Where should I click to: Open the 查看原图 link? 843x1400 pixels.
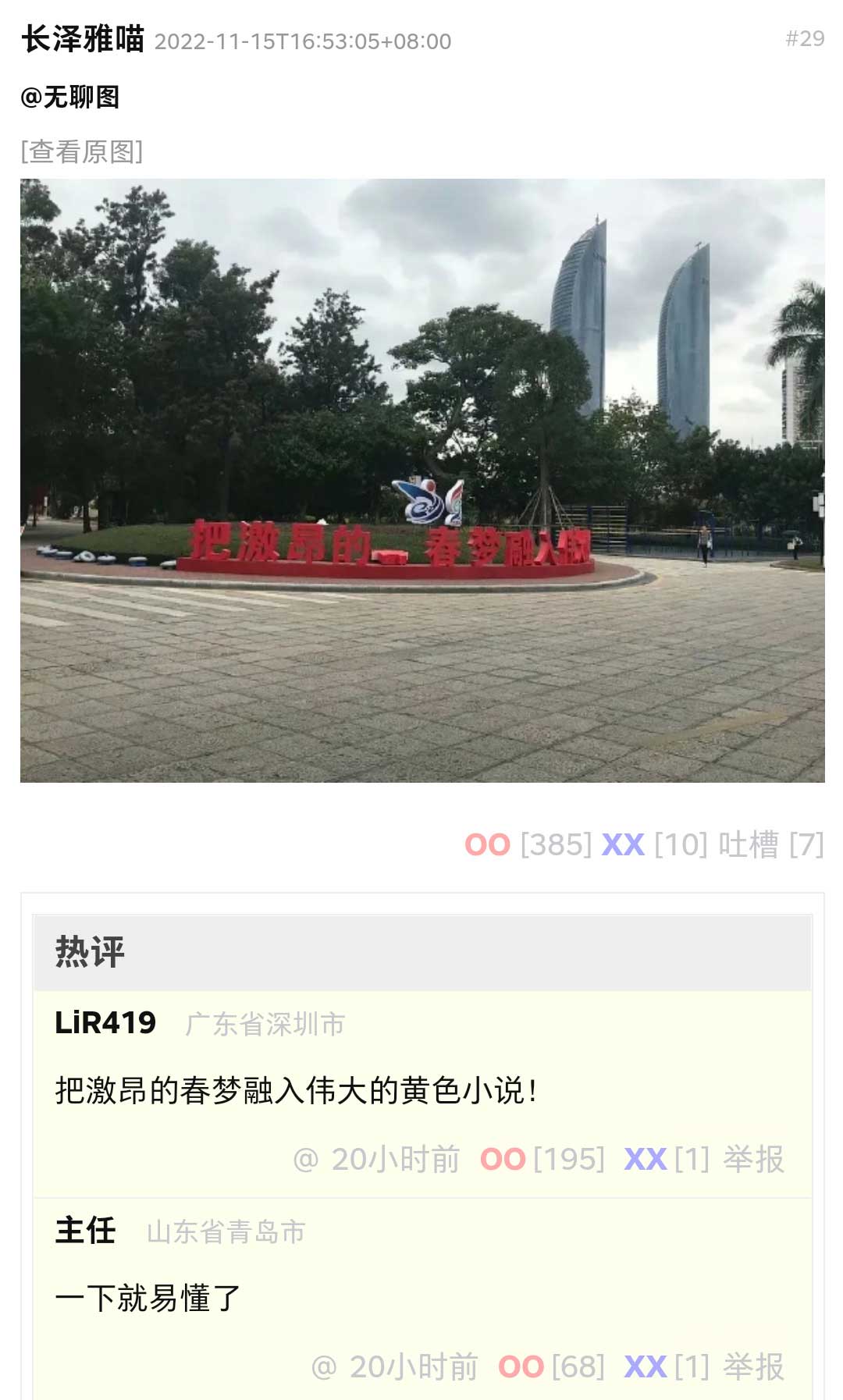point(82,151)
